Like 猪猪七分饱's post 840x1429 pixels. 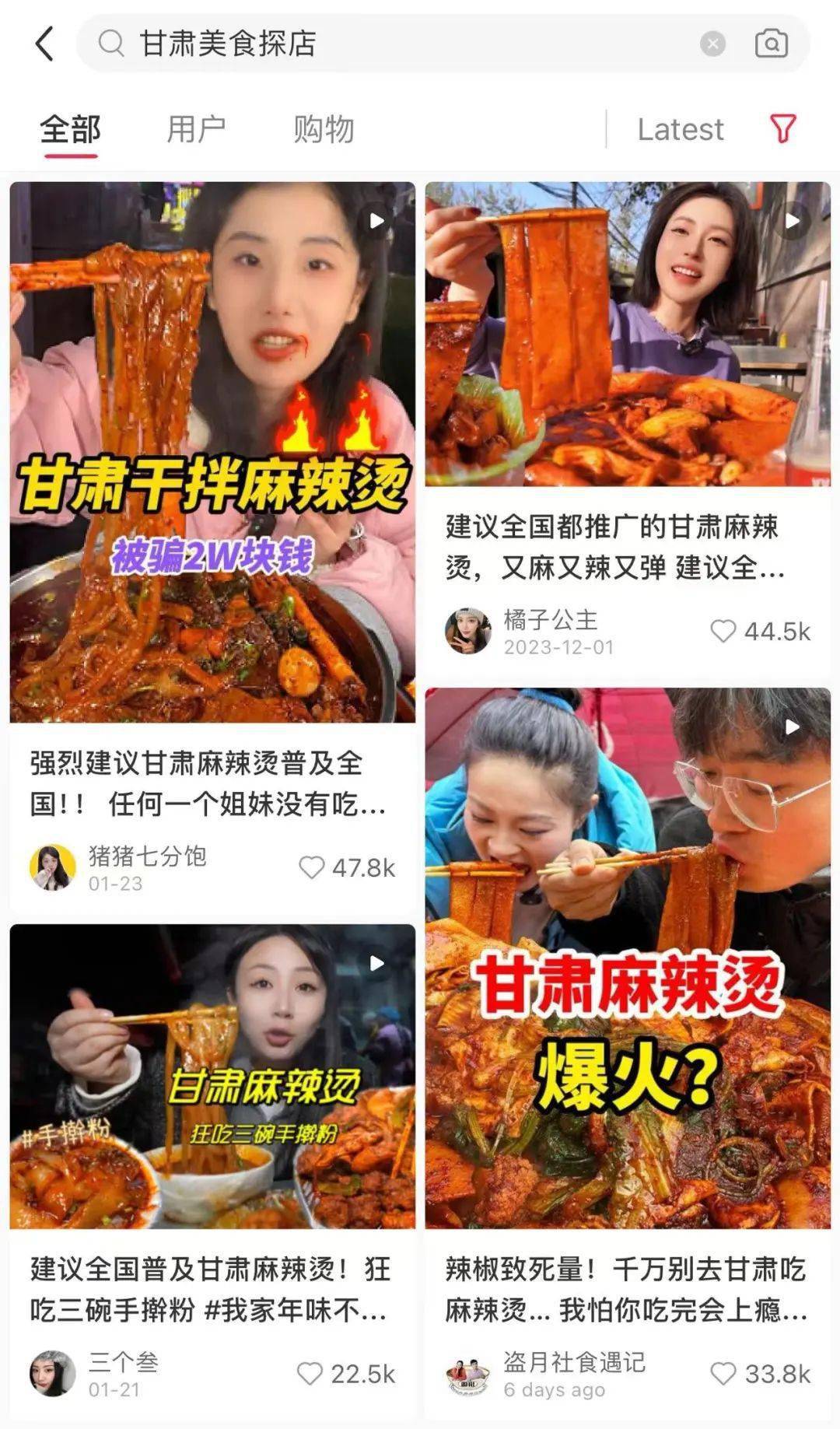[312, 867]
